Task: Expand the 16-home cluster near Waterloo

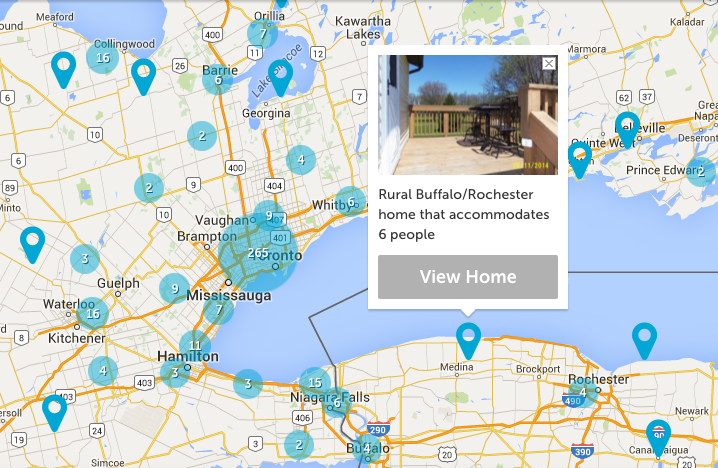Action: click(x=93, y=314)
